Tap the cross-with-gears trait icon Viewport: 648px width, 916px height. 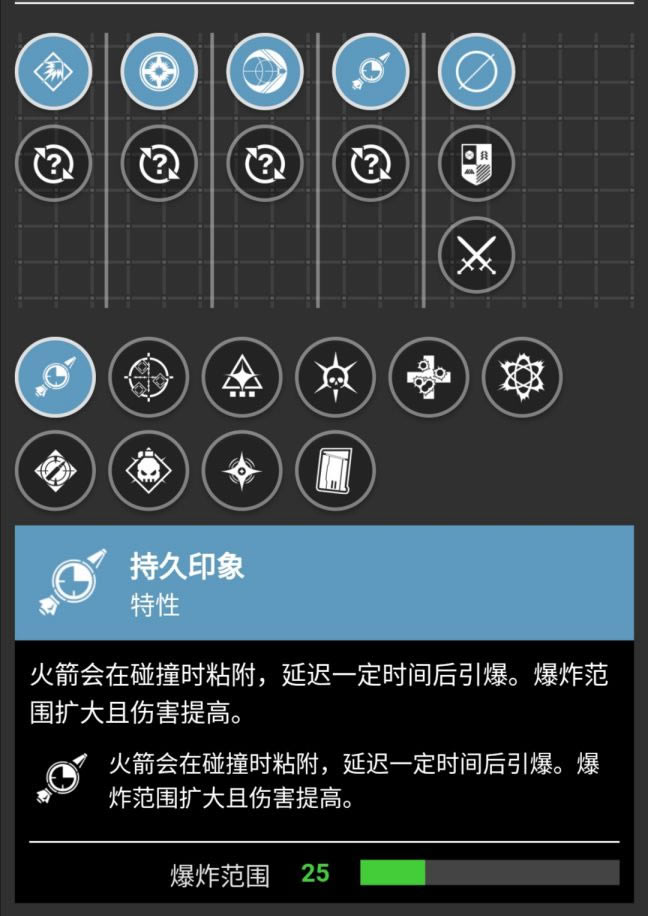pyautogui.click(x=428, y=377)
